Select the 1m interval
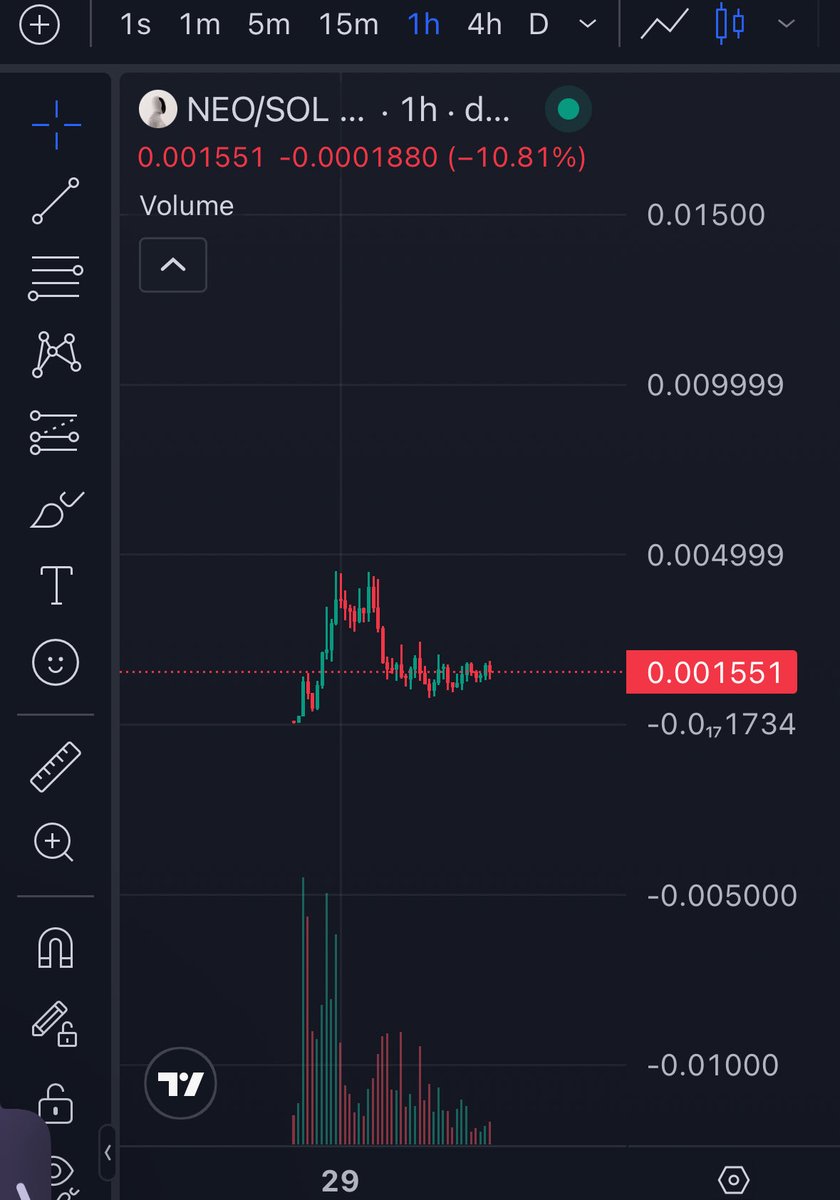 click(x=199, y=25)
